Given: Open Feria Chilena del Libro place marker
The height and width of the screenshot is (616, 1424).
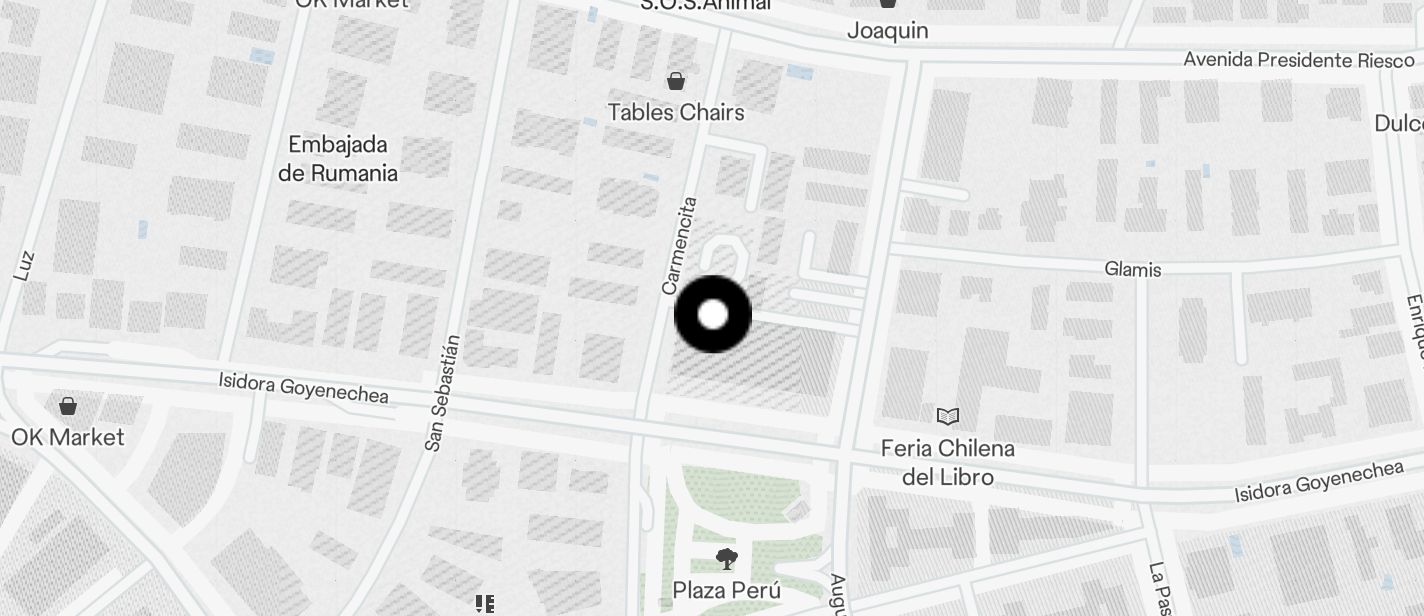Looking at the screenshot, I should [947, 416].
